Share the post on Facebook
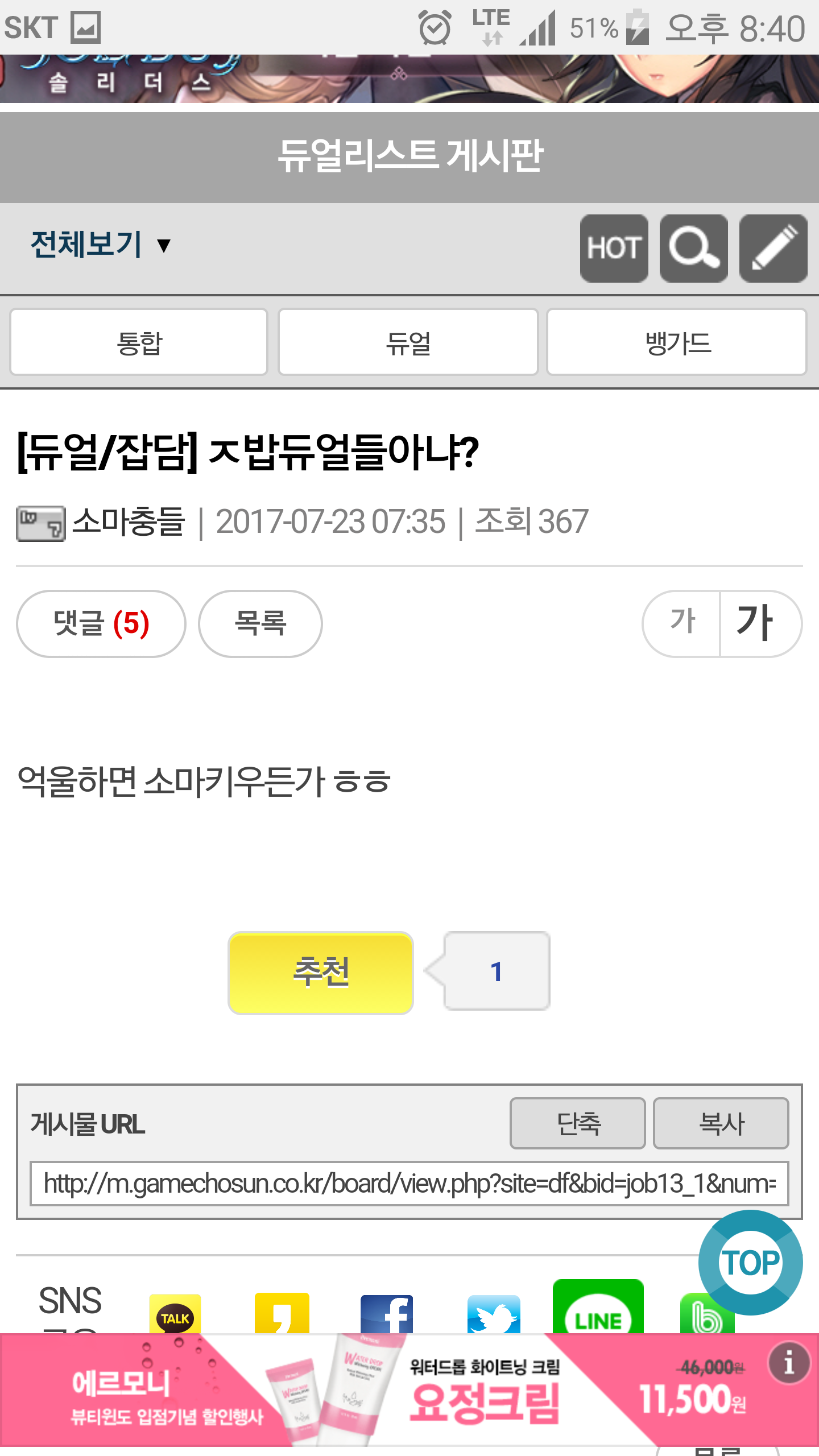The image size is (819, 1456). 387,1314
